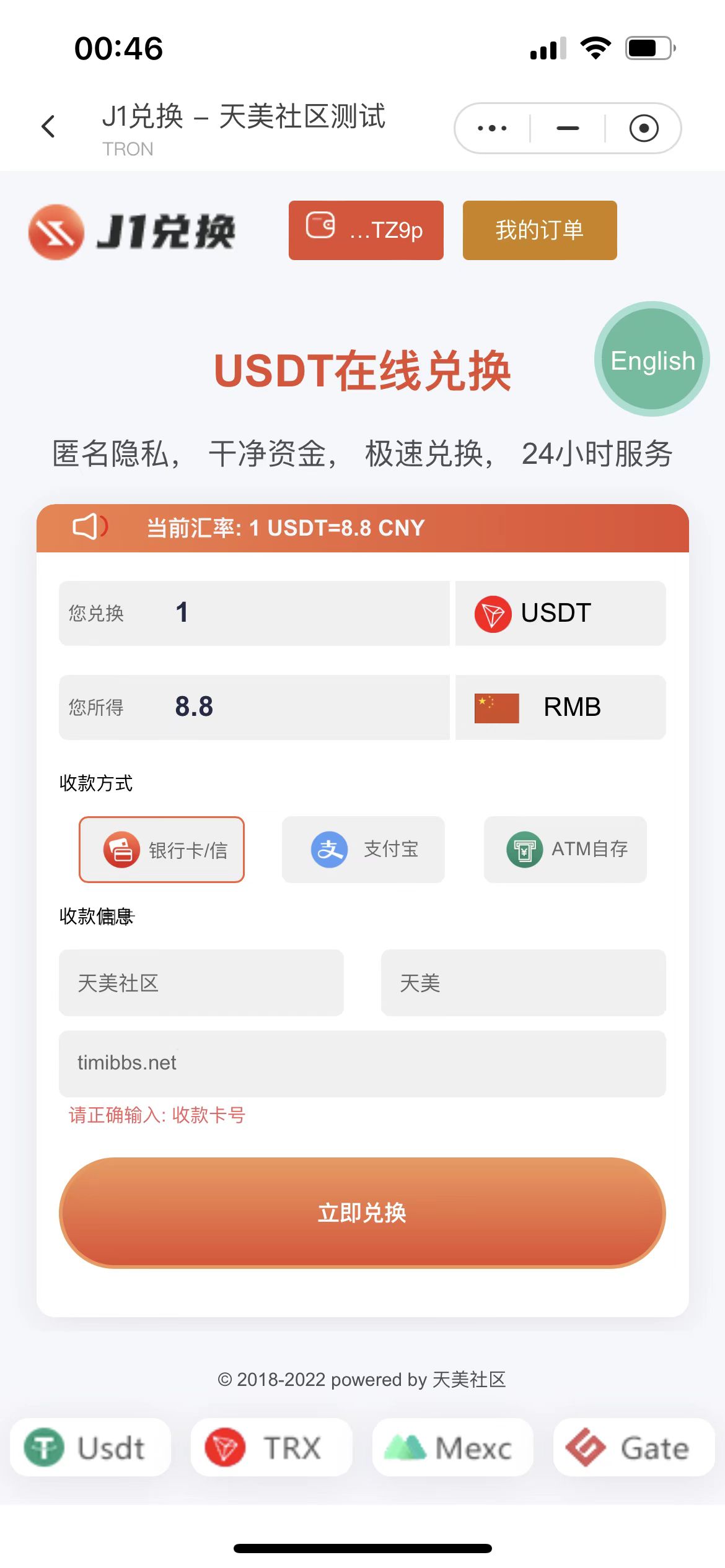Open the TRX link

click(x=271, y=1448)
